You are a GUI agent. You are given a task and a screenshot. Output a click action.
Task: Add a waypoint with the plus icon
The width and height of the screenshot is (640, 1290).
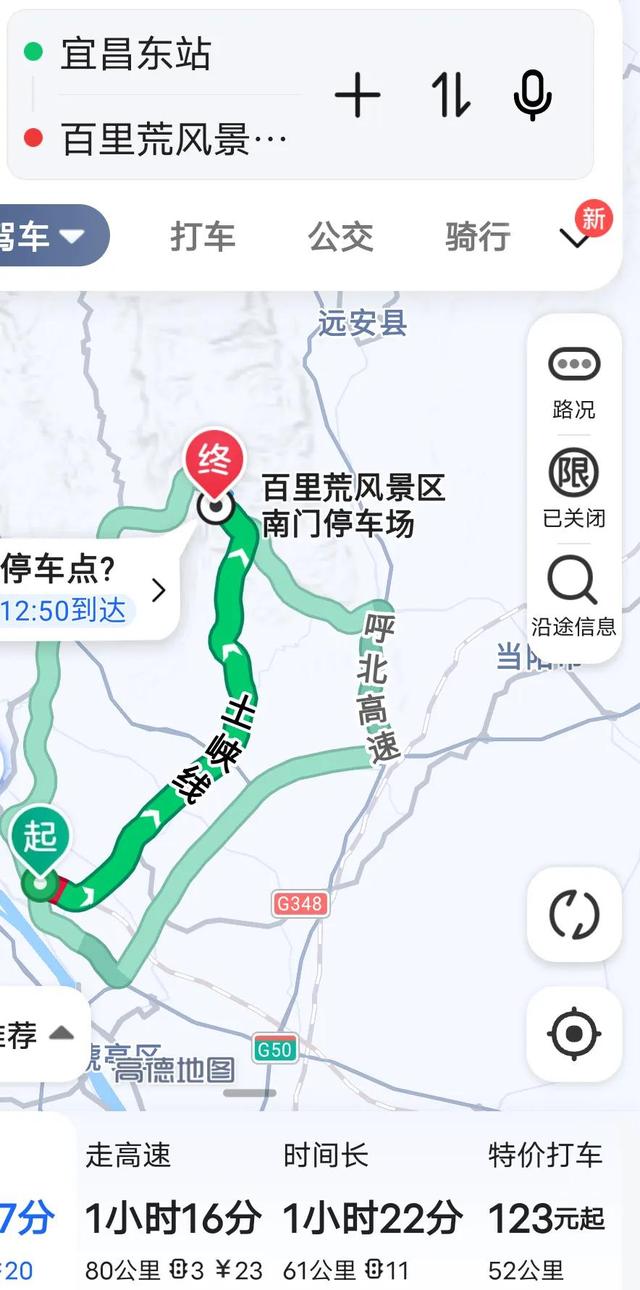[357, 96]
